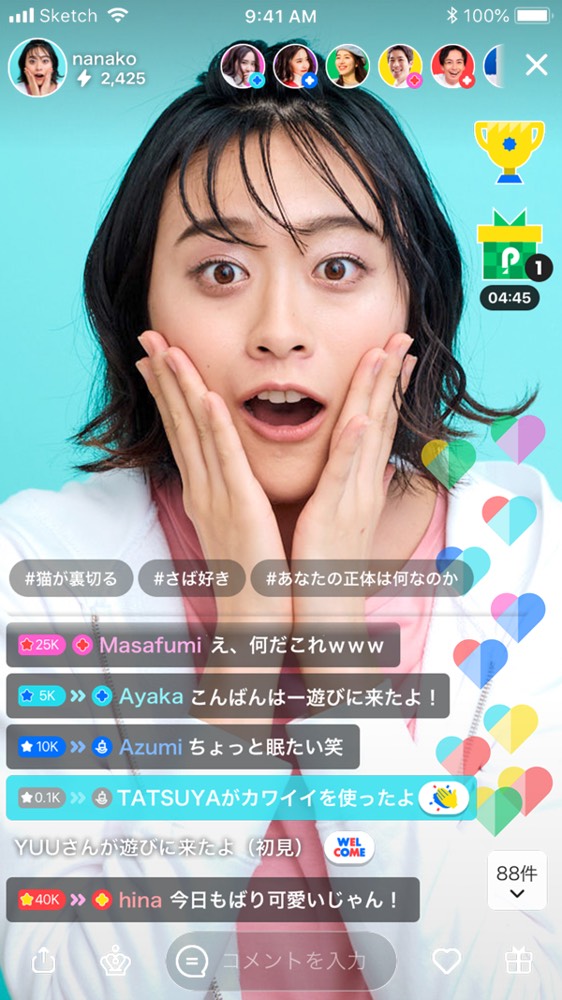Open the crown ranking icon

coord(116,961)
